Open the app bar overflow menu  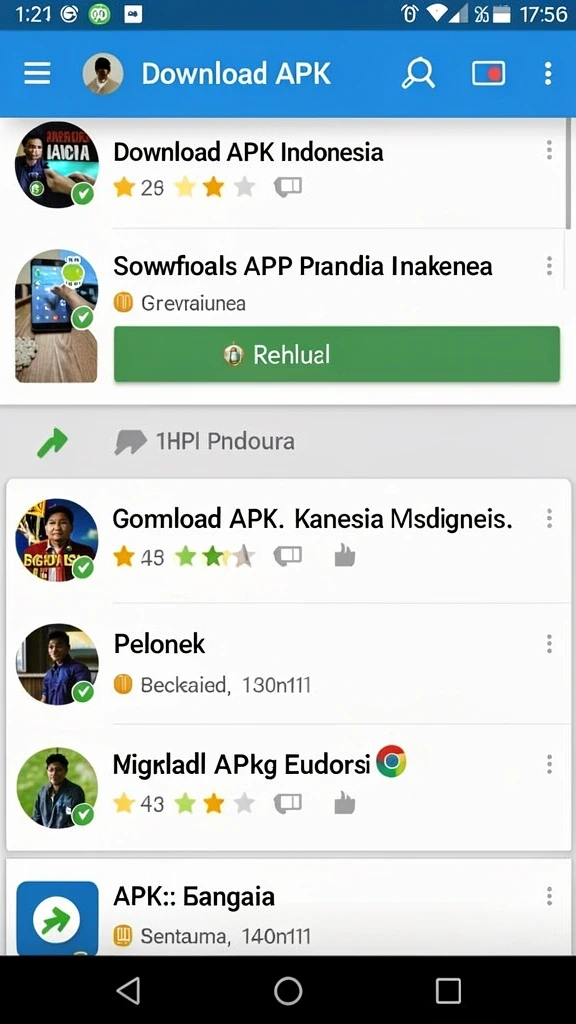coord(548,74)
